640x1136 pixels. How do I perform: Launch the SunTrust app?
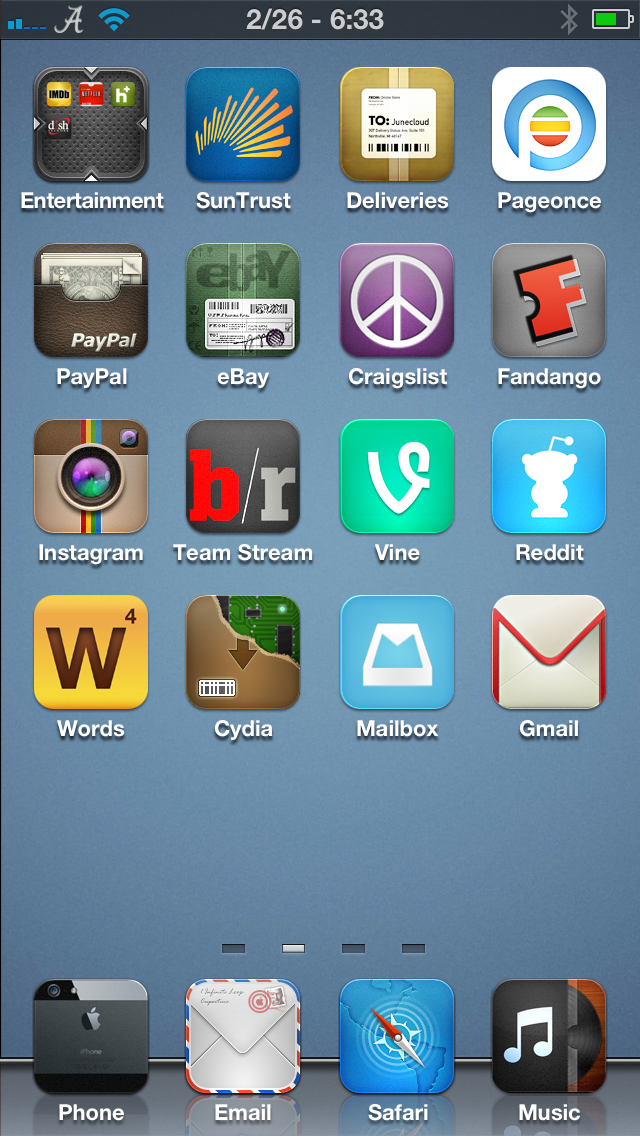[x=243, y=124]
